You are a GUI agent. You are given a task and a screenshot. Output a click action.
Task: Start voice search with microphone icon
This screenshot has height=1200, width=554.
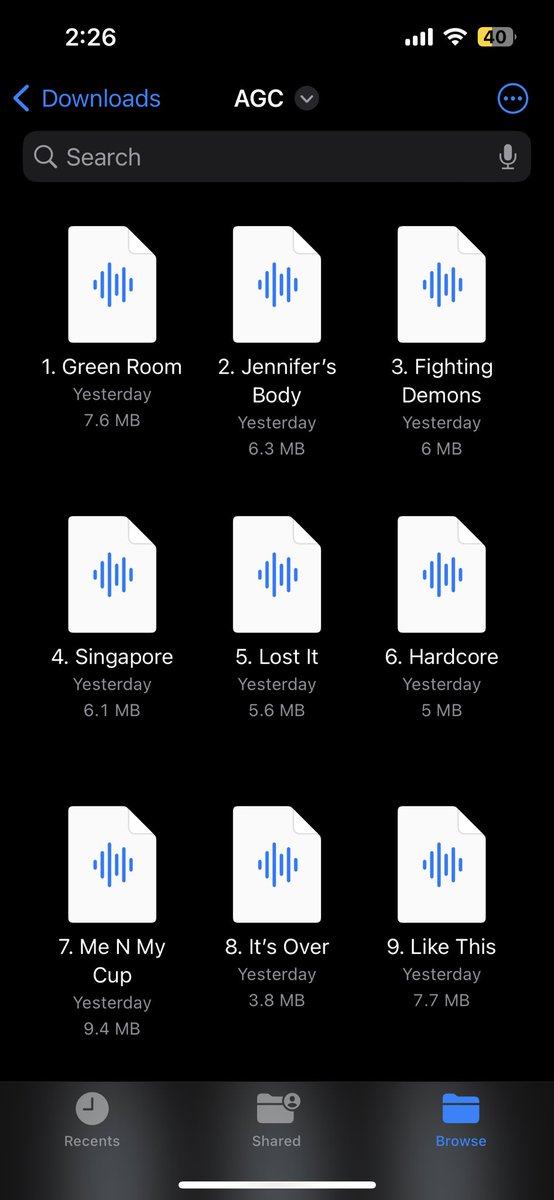click(508, 157)
